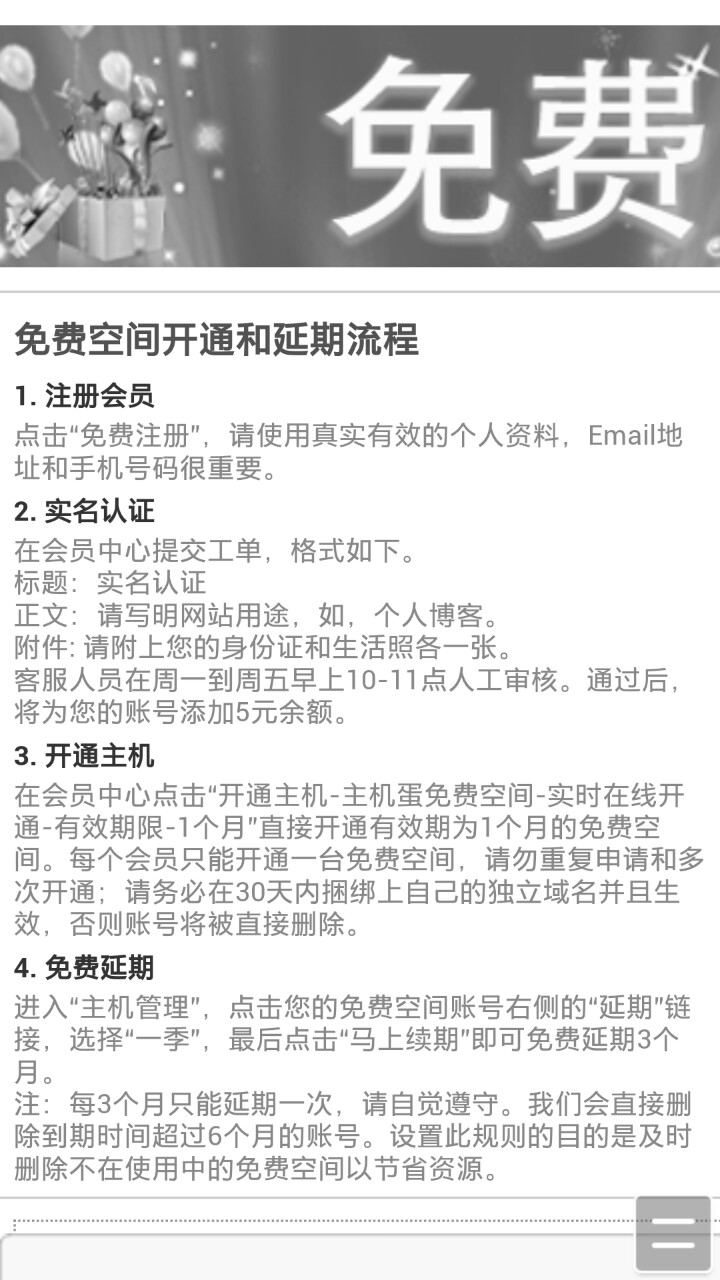This screenshot has height=1280, width=720.
Task: Tap the 免费 promotional banner
Action: (360, 146)
